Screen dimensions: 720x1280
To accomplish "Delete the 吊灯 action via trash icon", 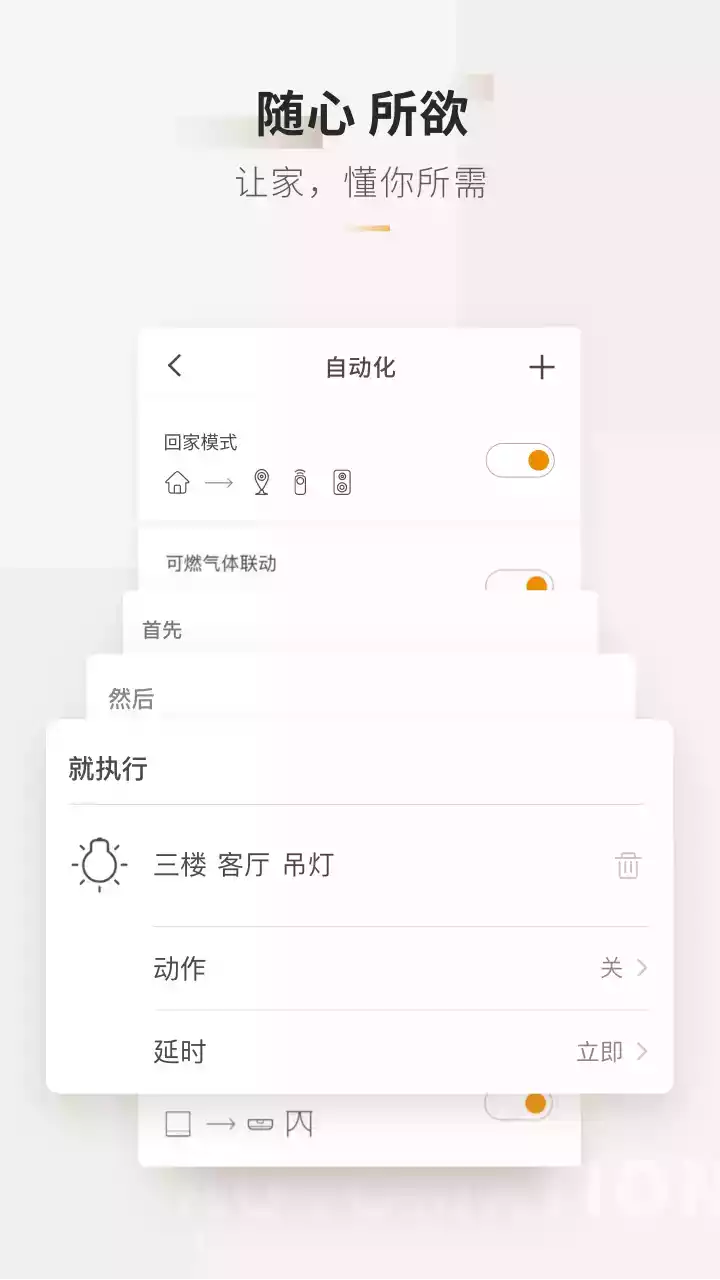I will [627, 866].
